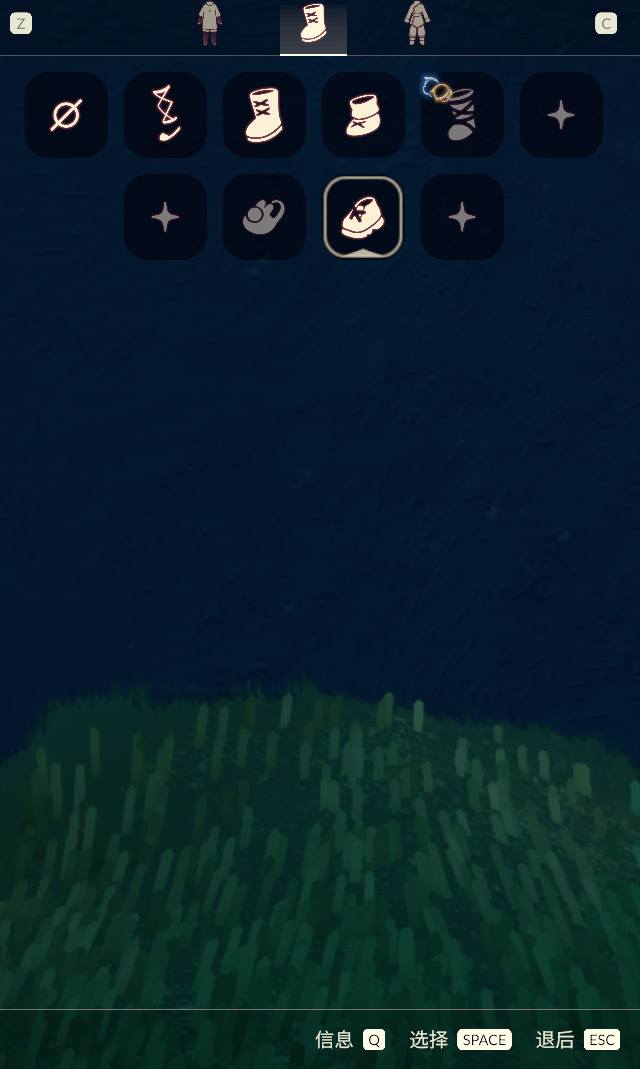Open 信息 item info

(349, 1040)
